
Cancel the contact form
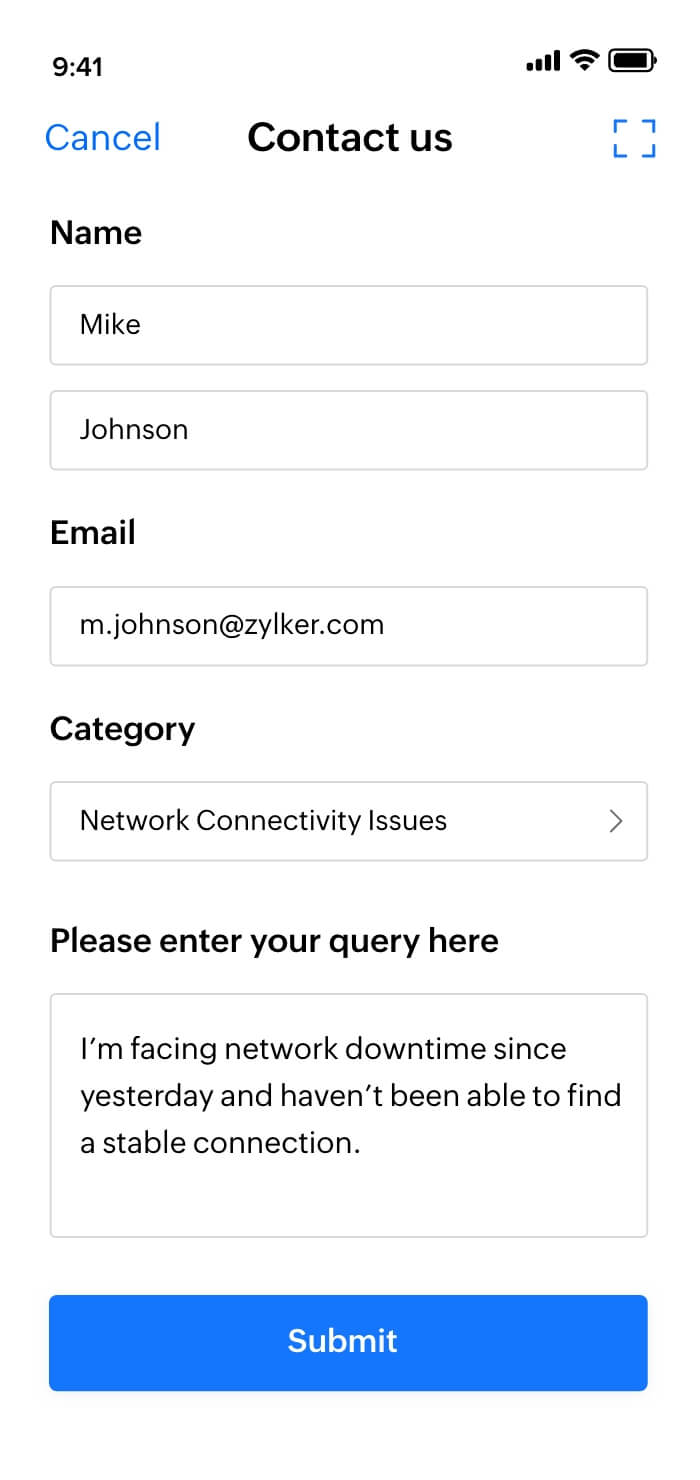coord(103,138)
